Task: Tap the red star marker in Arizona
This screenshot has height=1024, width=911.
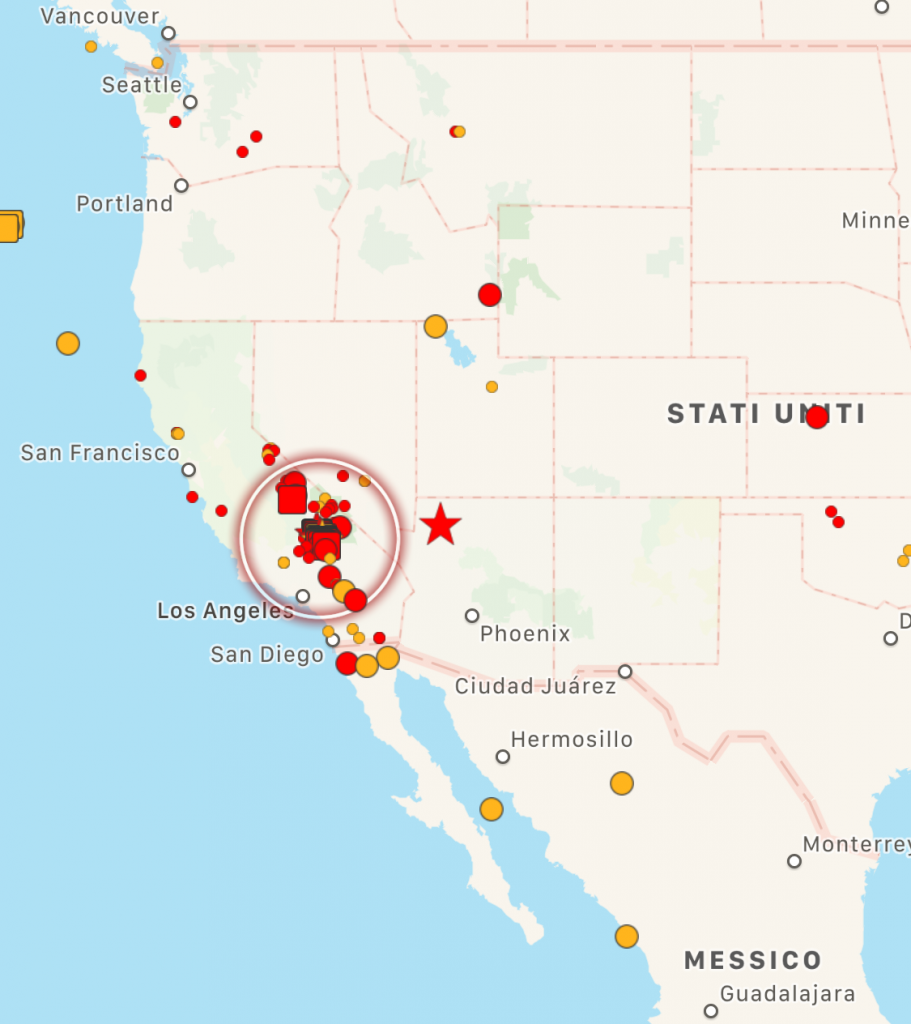Action: click(440, 524)
